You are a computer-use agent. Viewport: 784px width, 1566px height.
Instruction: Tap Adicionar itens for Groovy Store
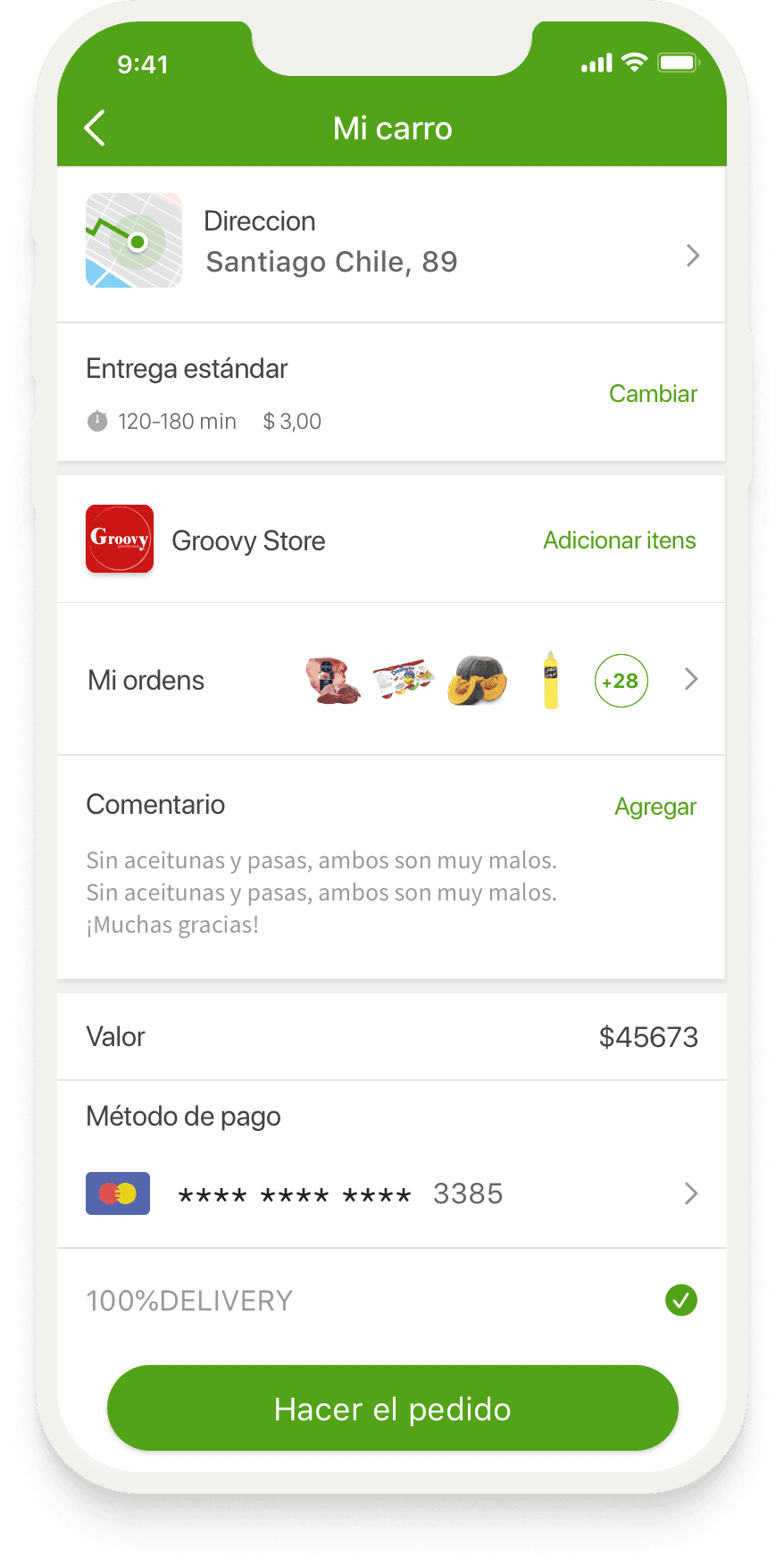pos(620,540)
